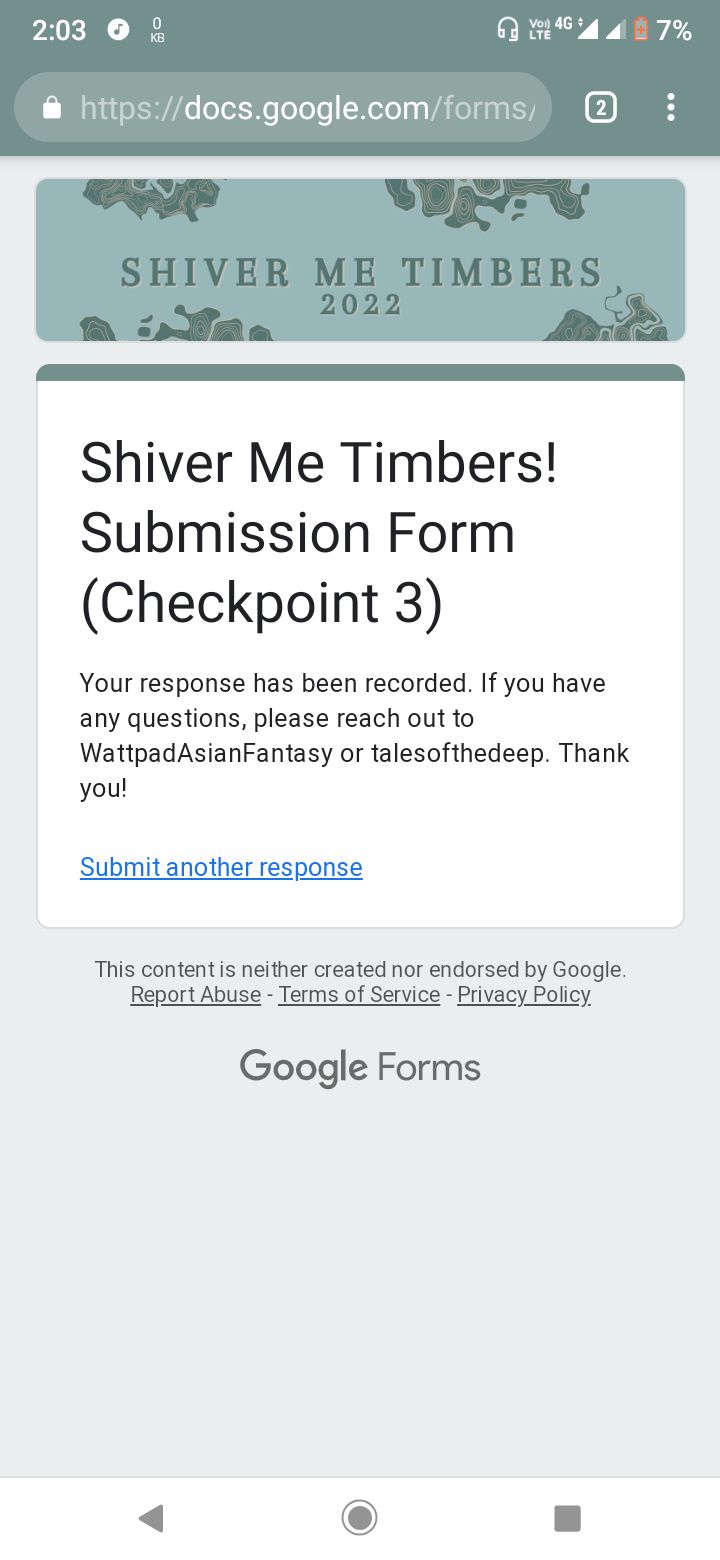Open the Google Forms logo link

point(360,1067)
